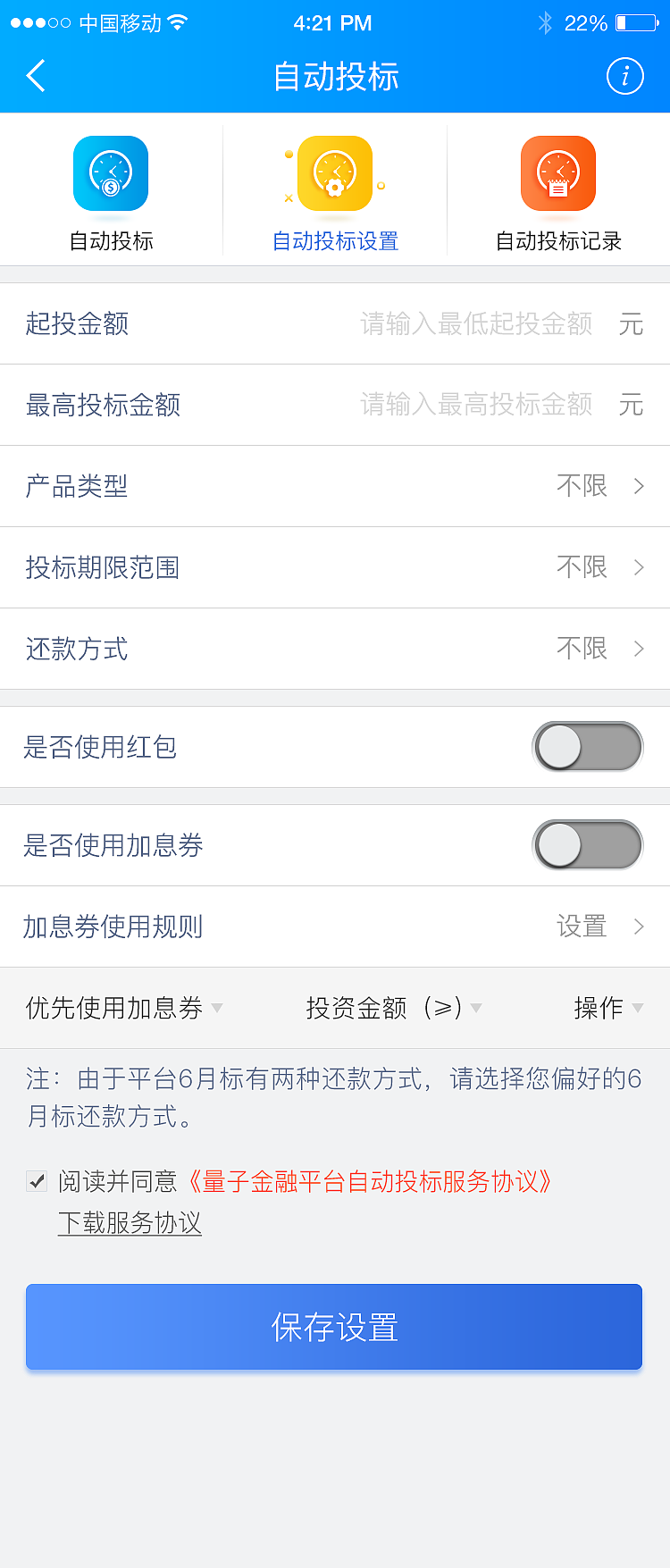670x1568 pixels.
Task: Select the blue 自动投标 clock icon
Action: 110,172
